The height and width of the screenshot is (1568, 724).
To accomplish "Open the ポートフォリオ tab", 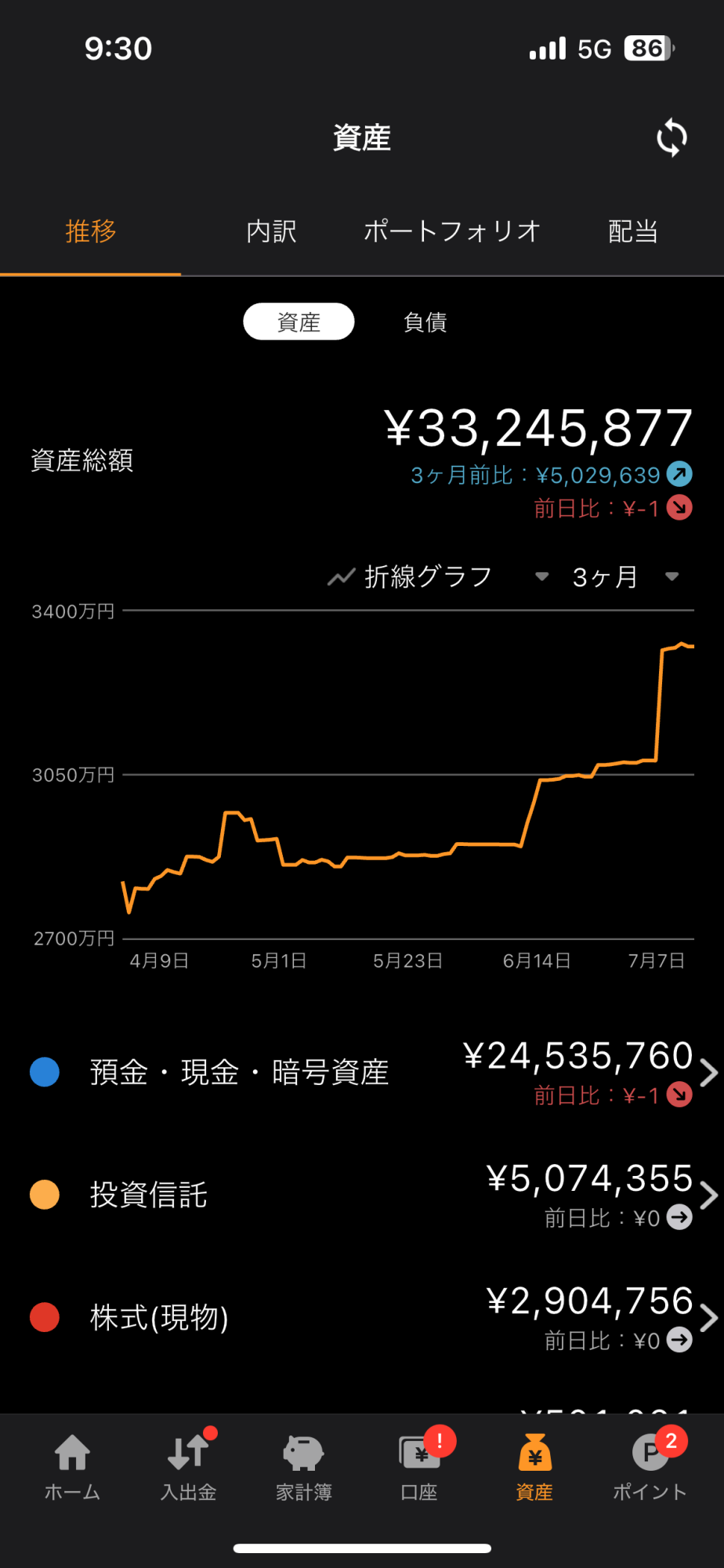I will (452, 231).
